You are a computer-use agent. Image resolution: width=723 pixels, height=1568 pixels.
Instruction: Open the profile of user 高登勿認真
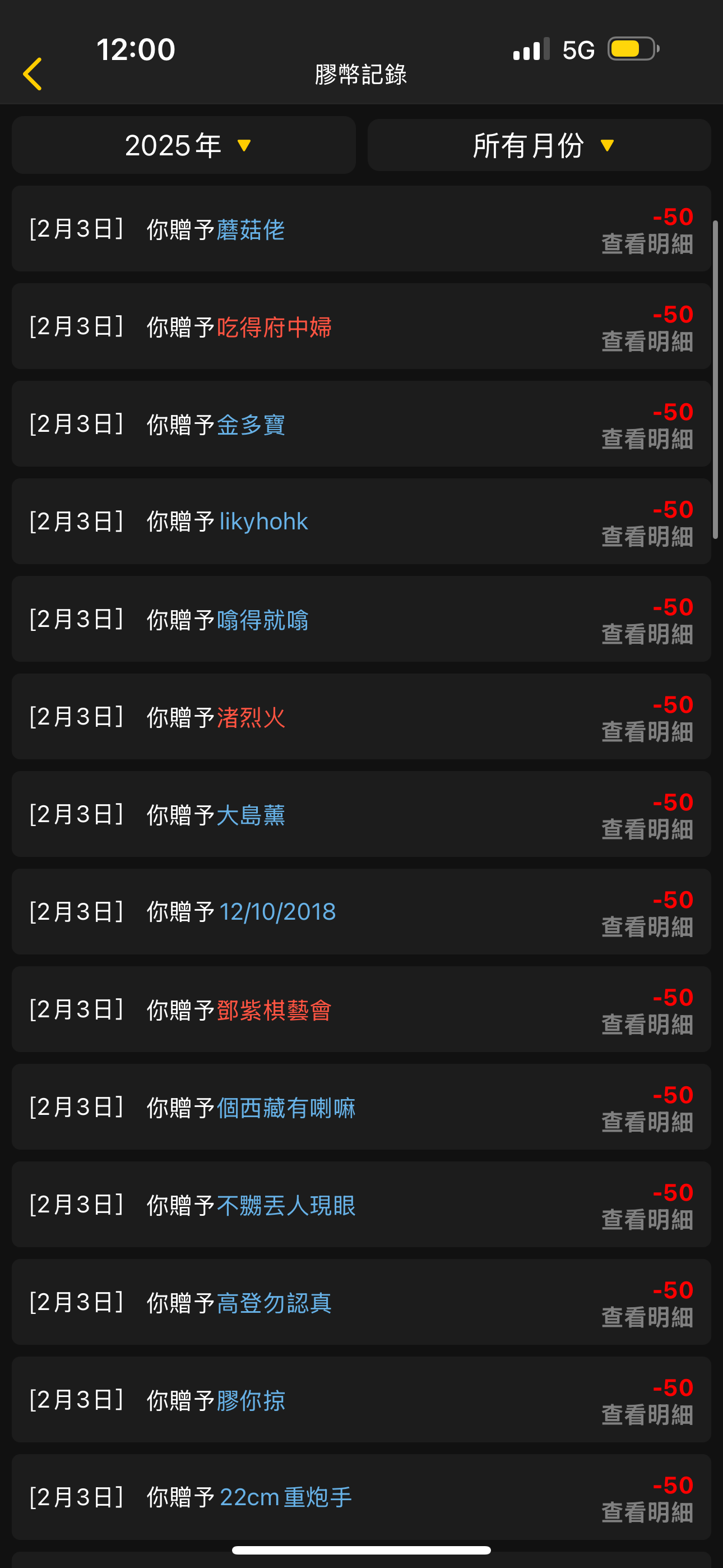[x=274, y=1303]
